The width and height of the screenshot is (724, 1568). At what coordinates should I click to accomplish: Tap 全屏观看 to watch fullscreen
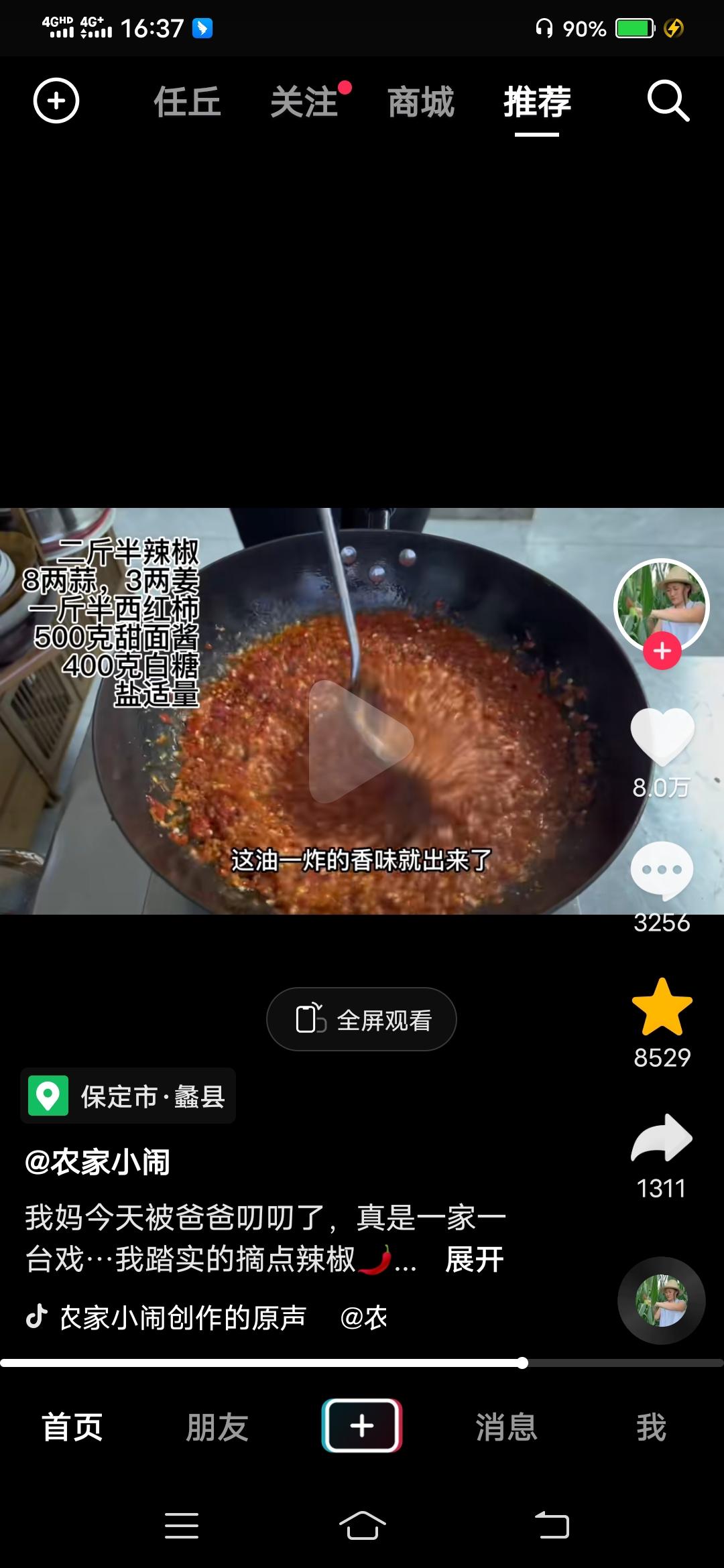361,1019
